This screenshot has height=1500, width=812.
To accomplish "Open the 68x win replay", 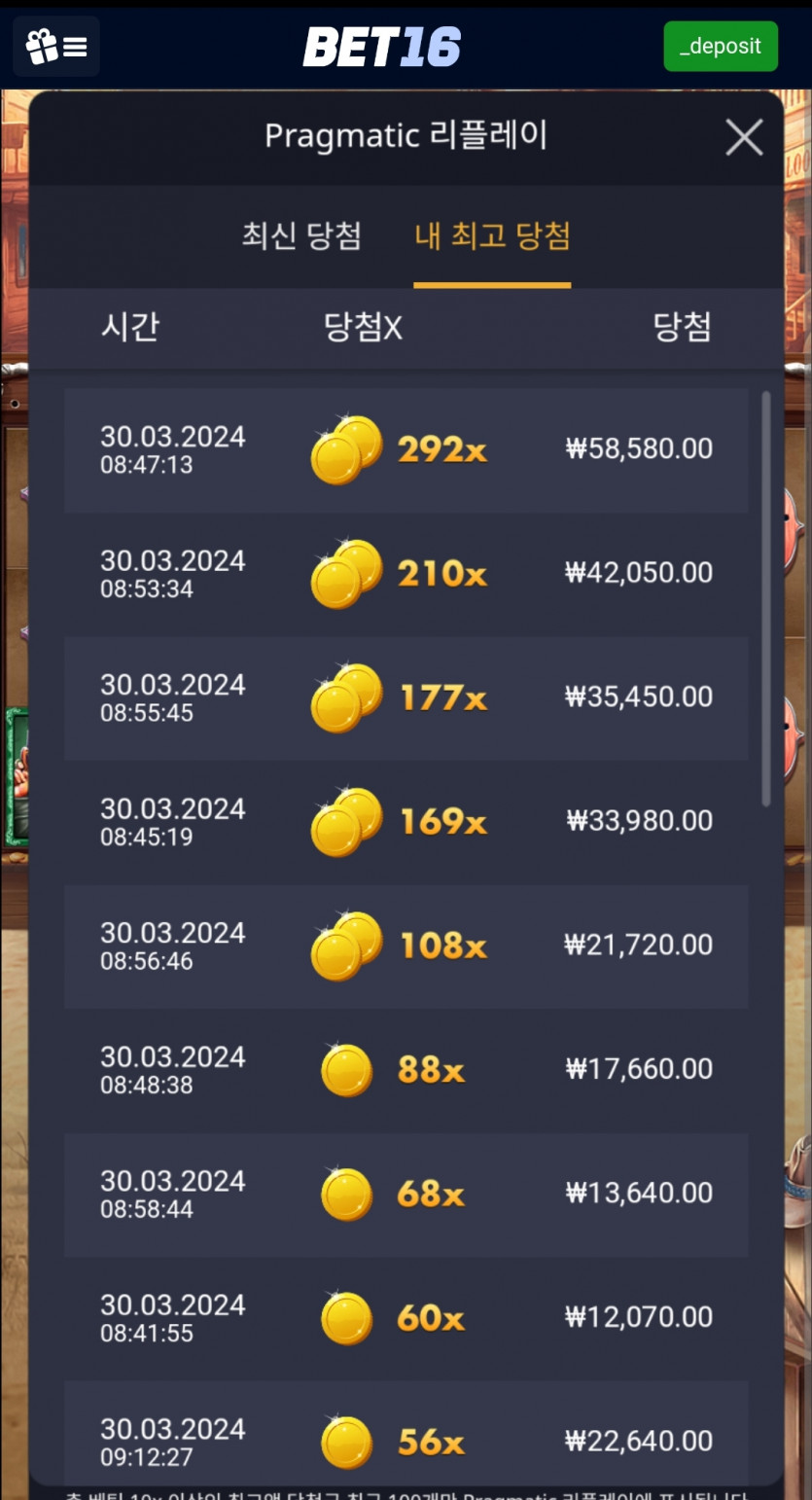I will [x=406, y=1194].
